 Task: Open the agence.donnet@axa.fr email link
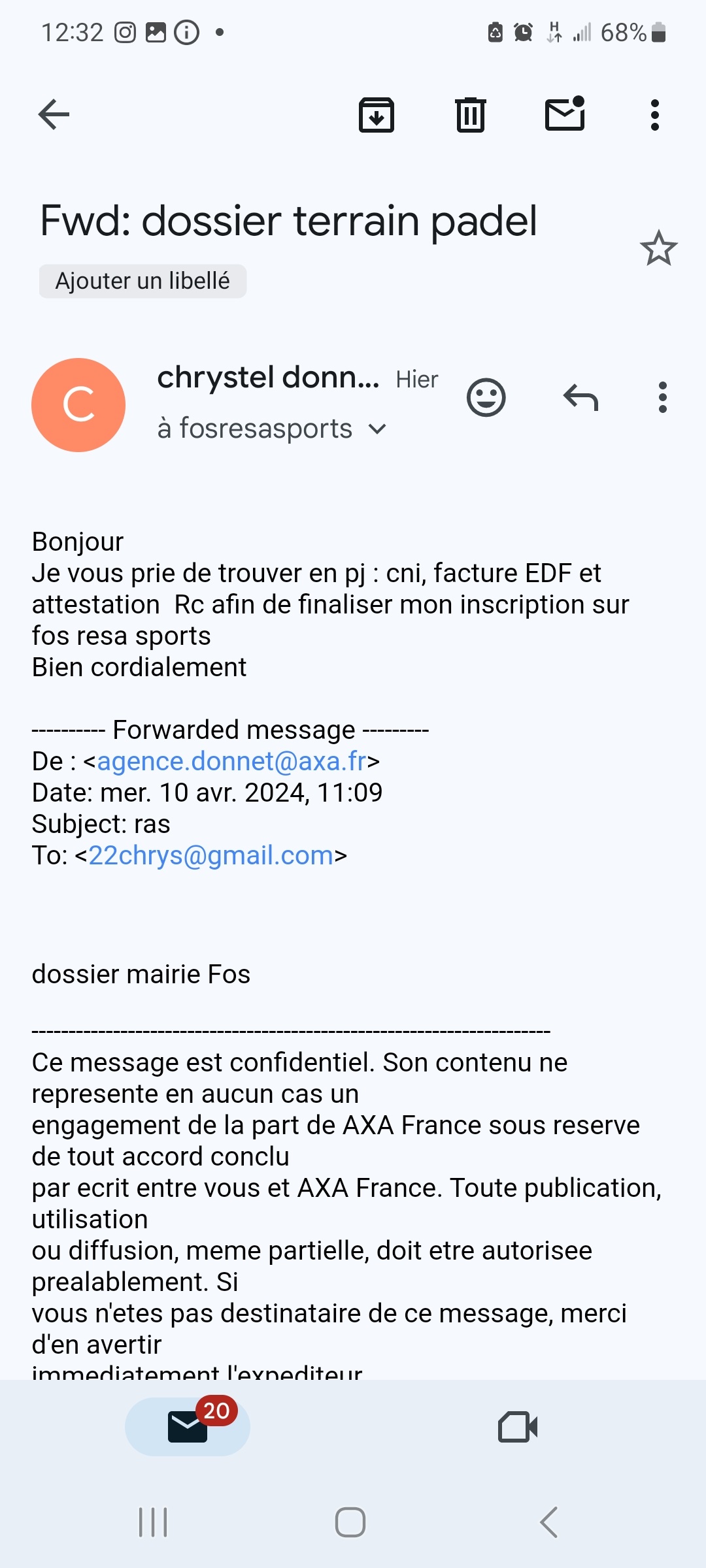231,761
